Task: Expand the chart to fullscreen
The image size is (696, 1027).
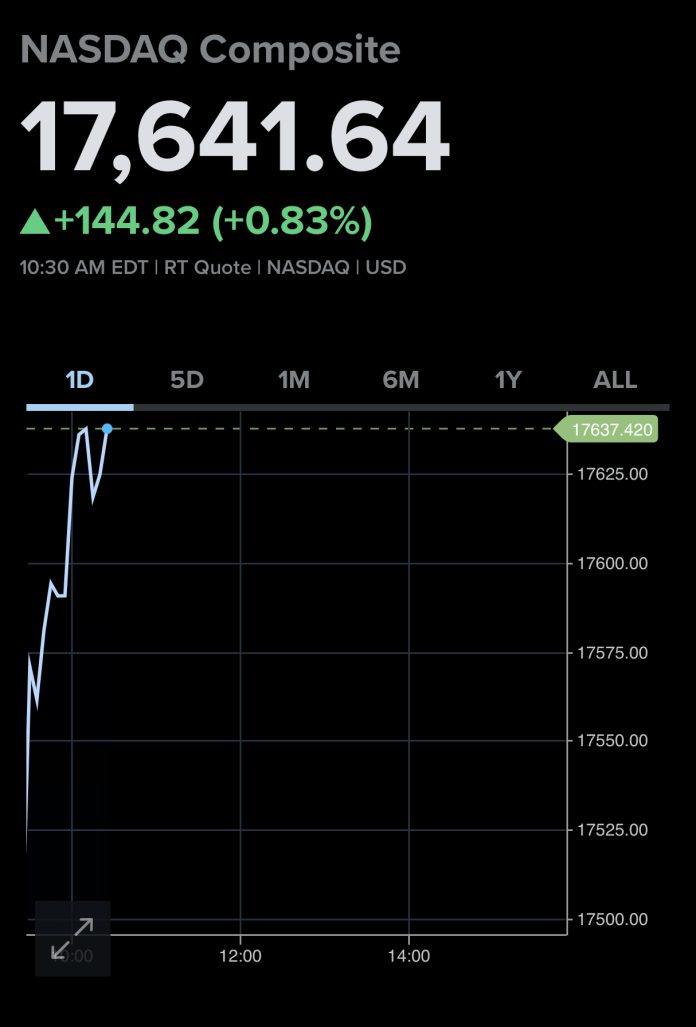Action: click(x=72, y=938)
